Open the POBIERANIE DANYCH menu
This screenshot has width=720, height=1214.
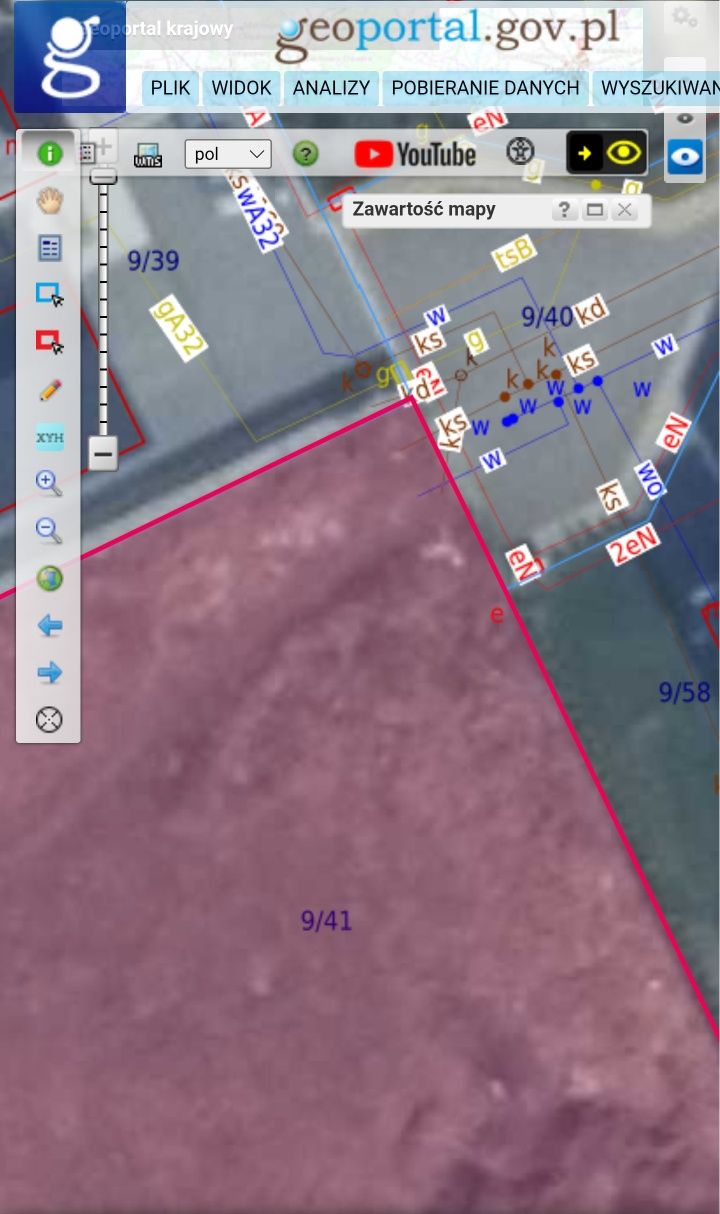click(x=485, y=88)
